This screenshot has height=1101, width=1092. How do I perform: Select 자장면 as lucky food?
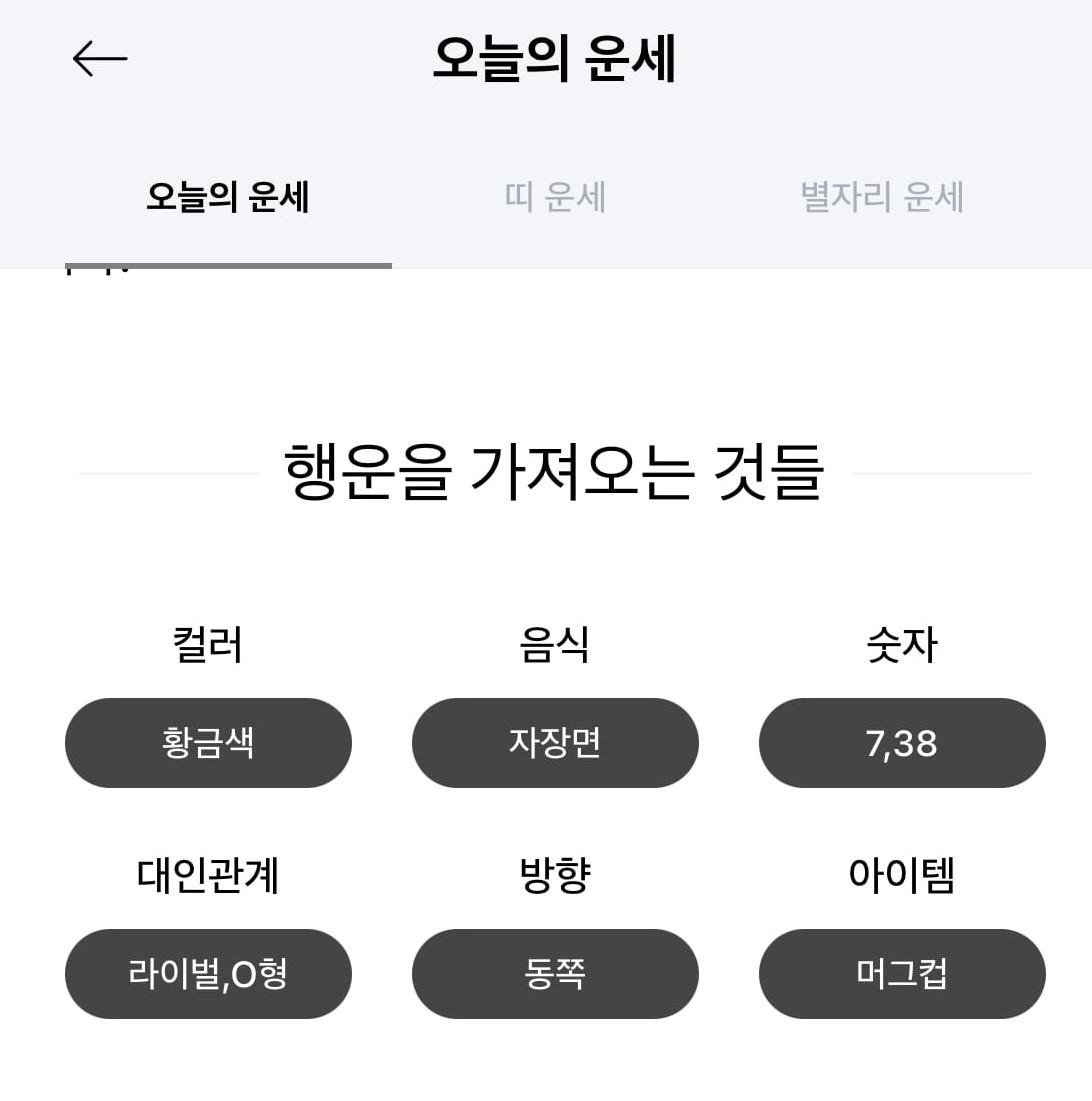point(556,742)
